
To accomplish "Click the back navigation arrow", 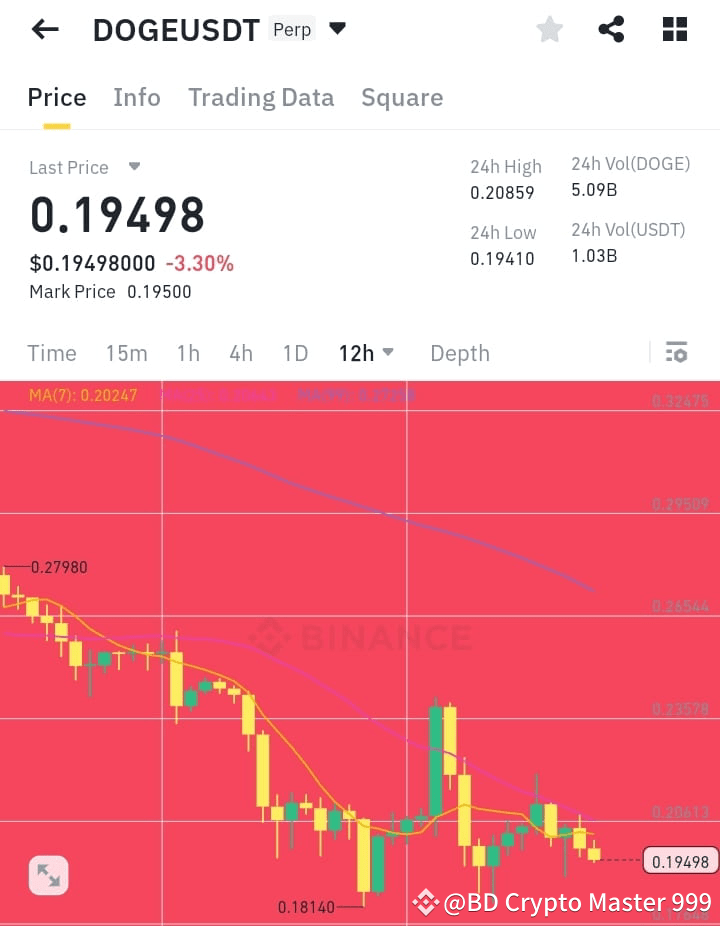I will [x=44, y=29].
